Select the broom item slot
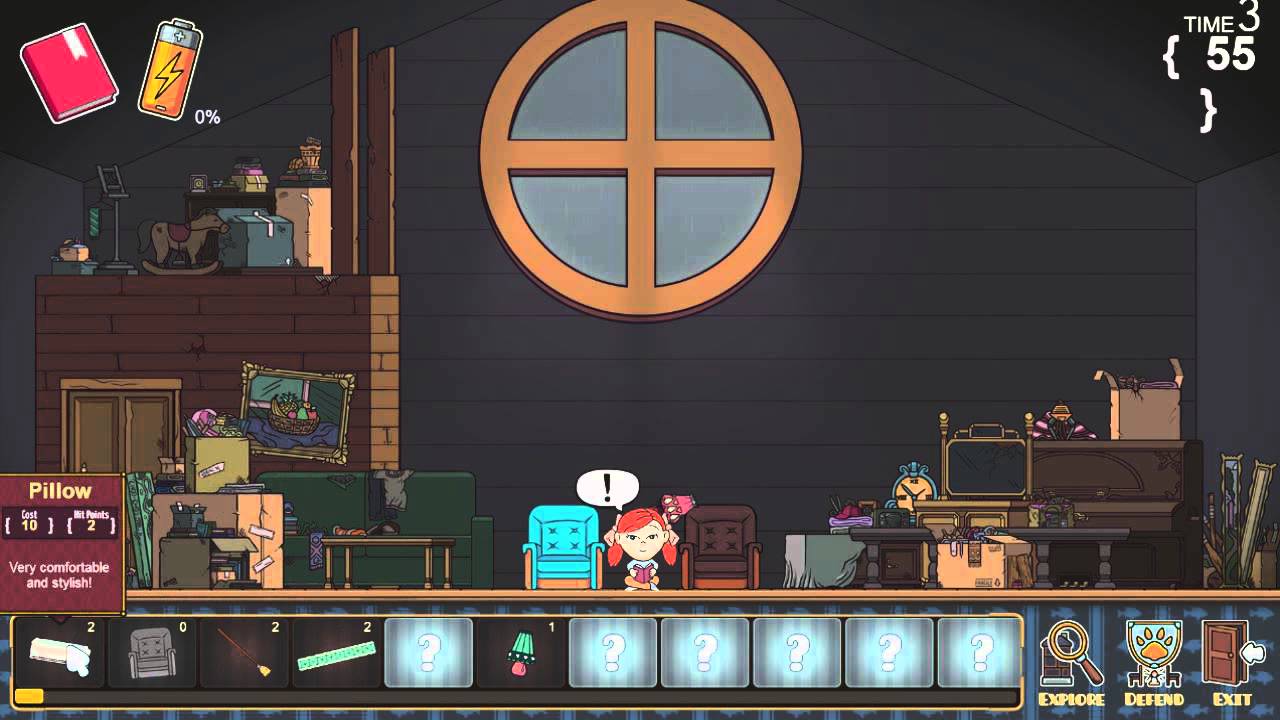The height and width of the screenshot is (720, 1280). pos(243,653)
